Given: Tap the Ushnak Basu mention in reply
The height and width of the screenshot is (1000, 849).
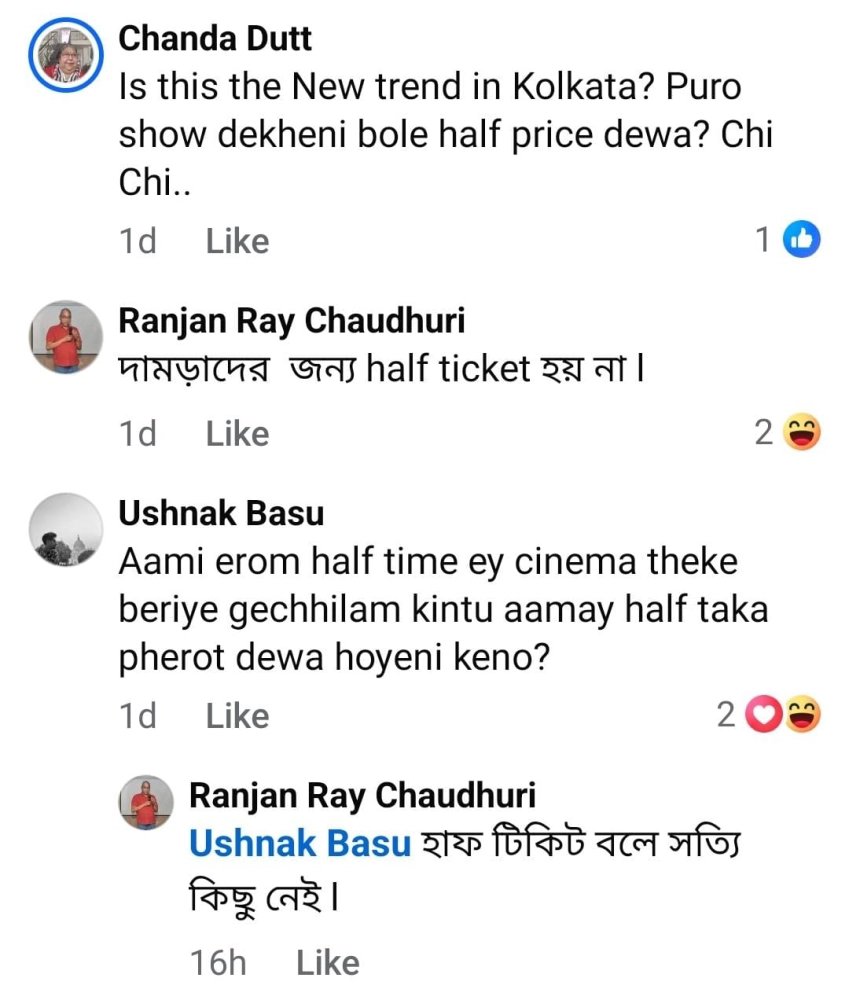Looking at the screenshot, I should [x=300, y=844].
